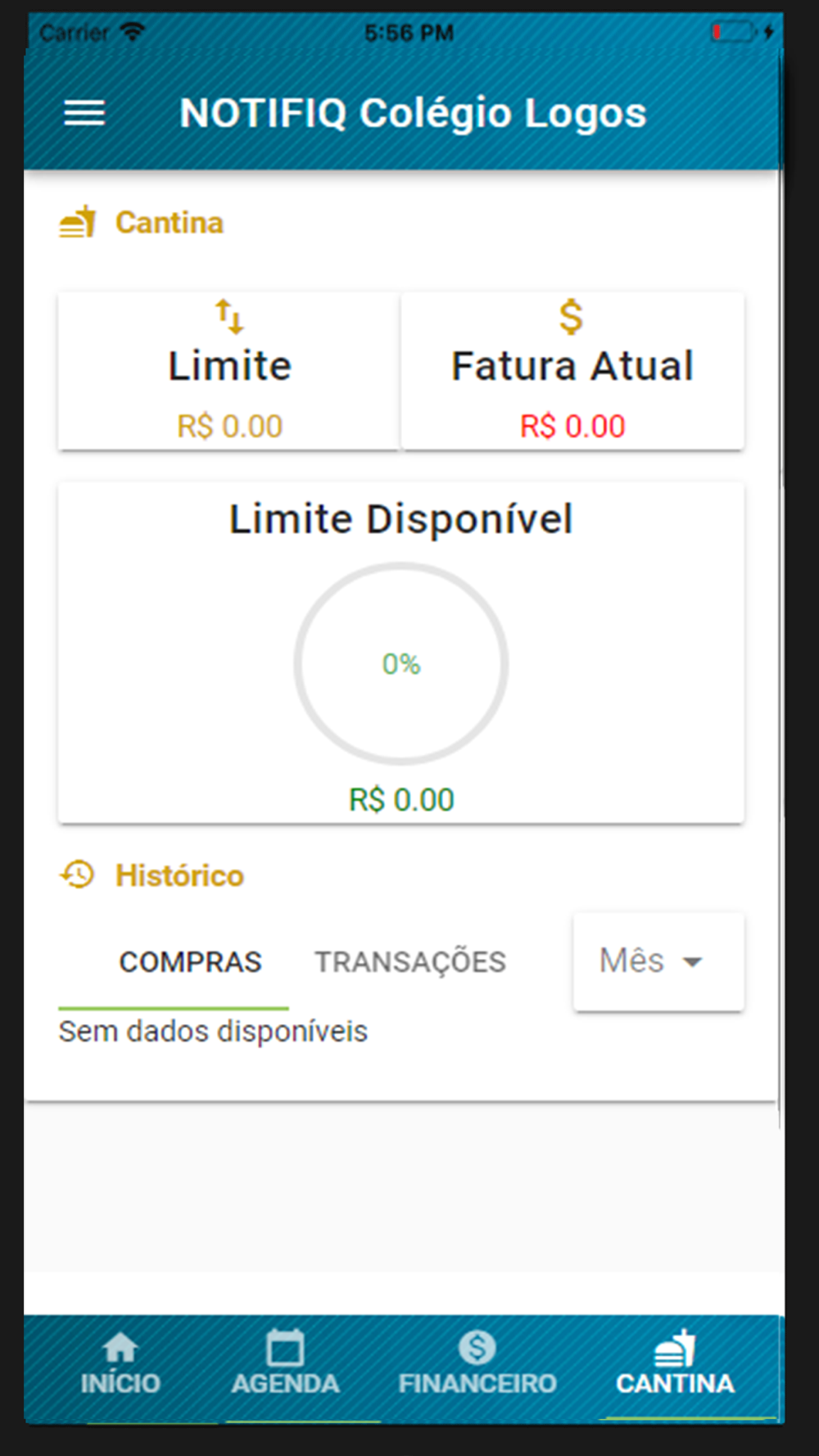Switch to the Transações tab
This screenshot has width=819, height=1456.
(410, 961)
